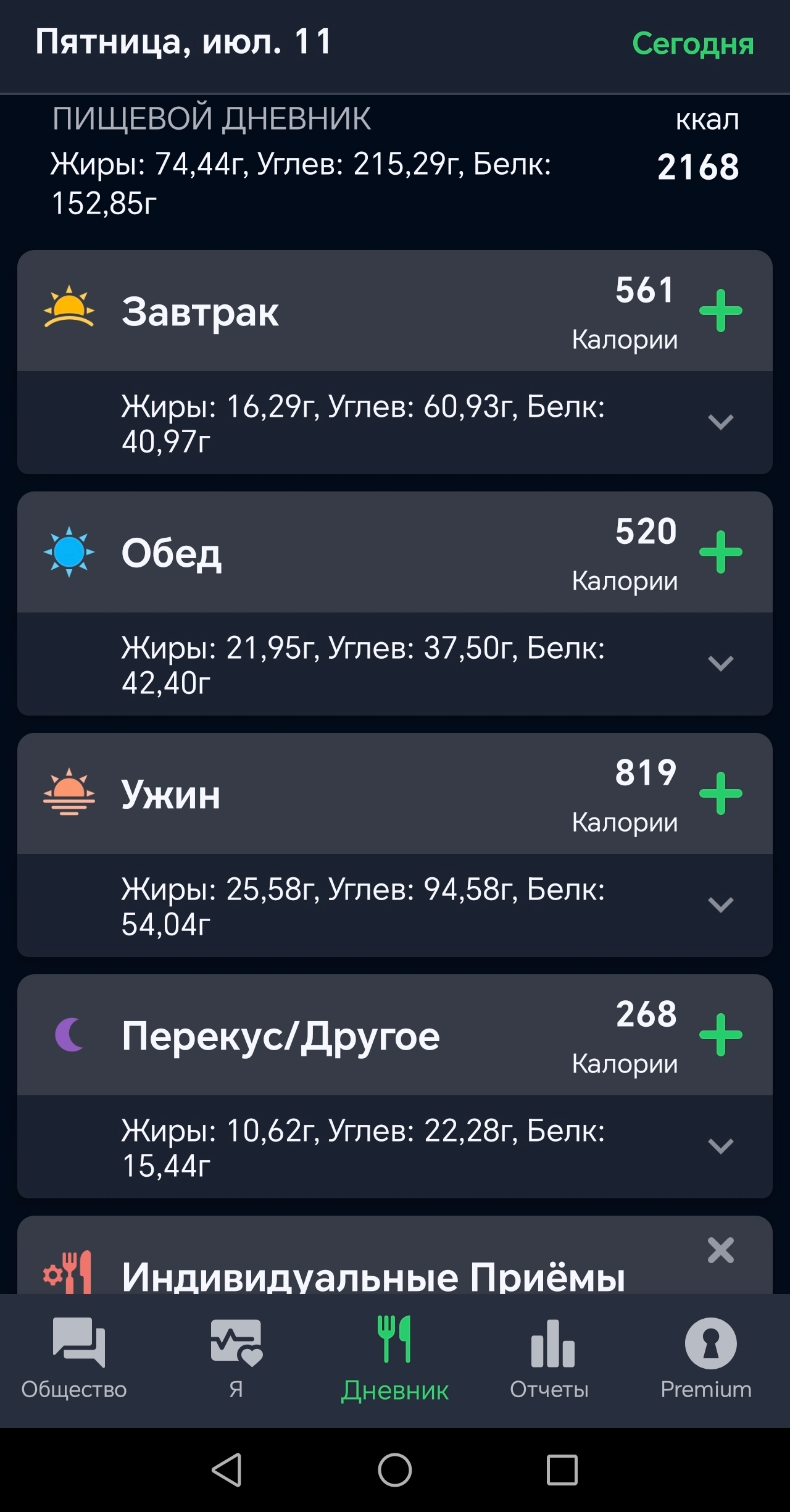
Task: Dismiss the Индивидуальные Приёмы card
Action: (720, 1251)
